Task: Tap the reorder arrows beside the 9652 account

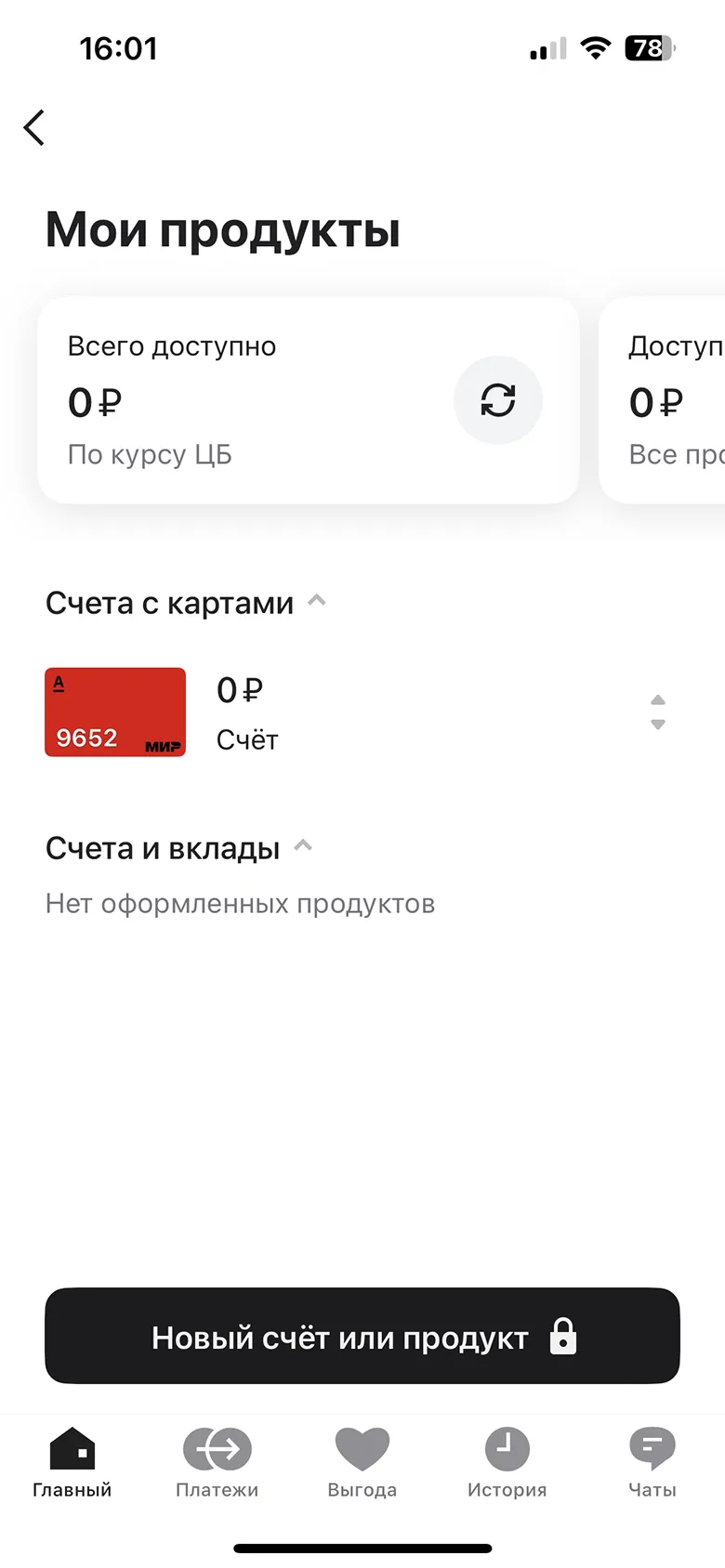Action: click(x=657, y=712)
